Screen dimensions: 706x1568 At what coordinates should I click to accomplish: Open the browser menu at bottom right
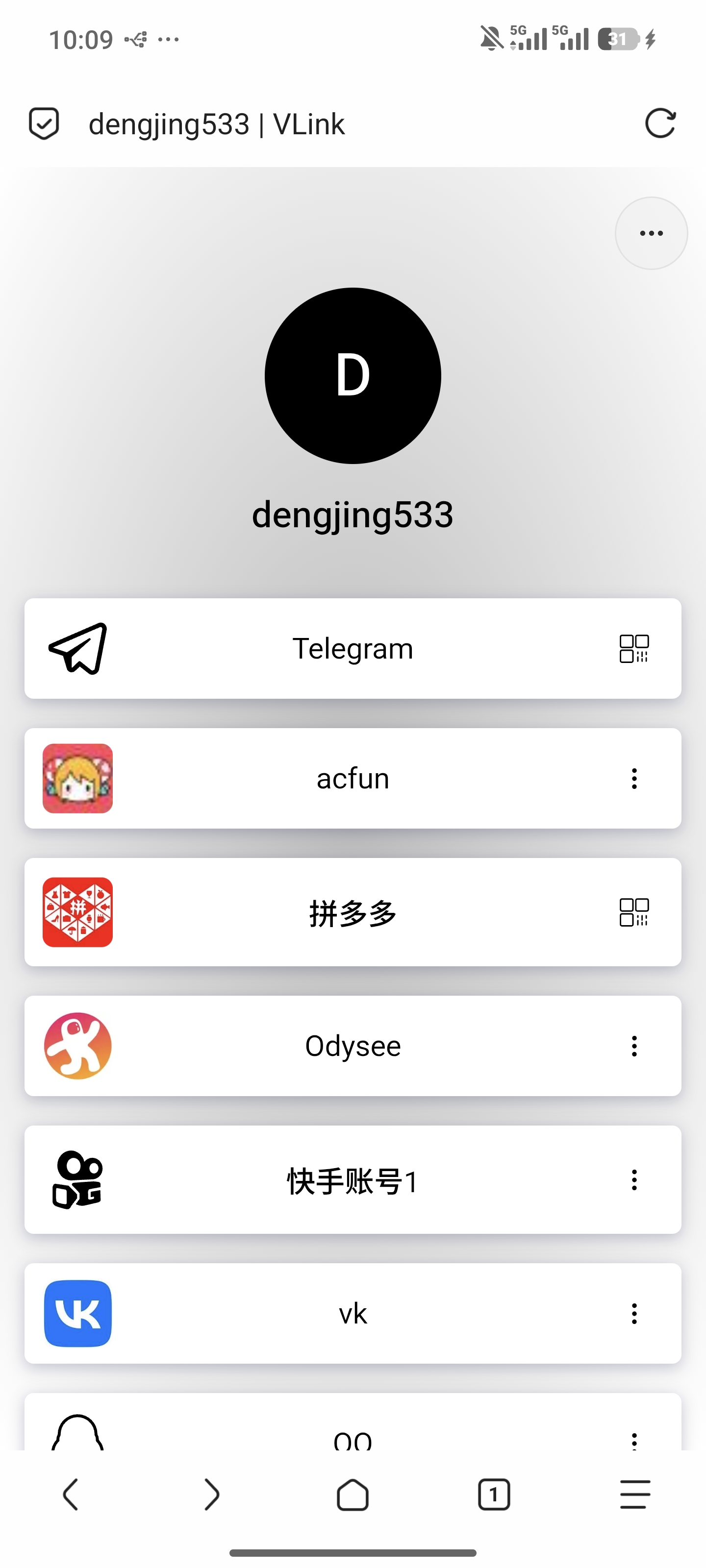click(635, 1495)
